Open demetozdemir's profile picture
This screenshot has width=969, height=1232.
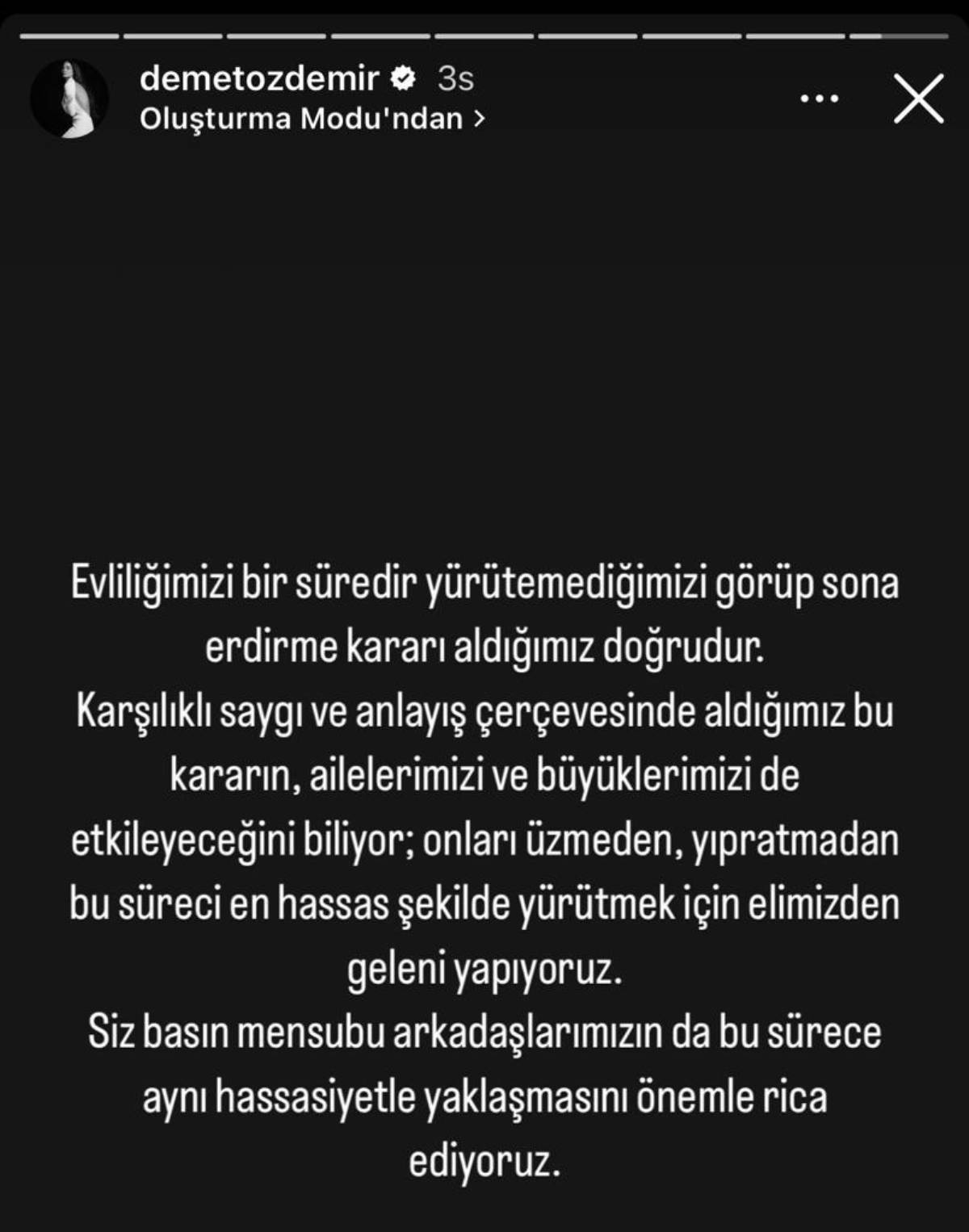69,98
